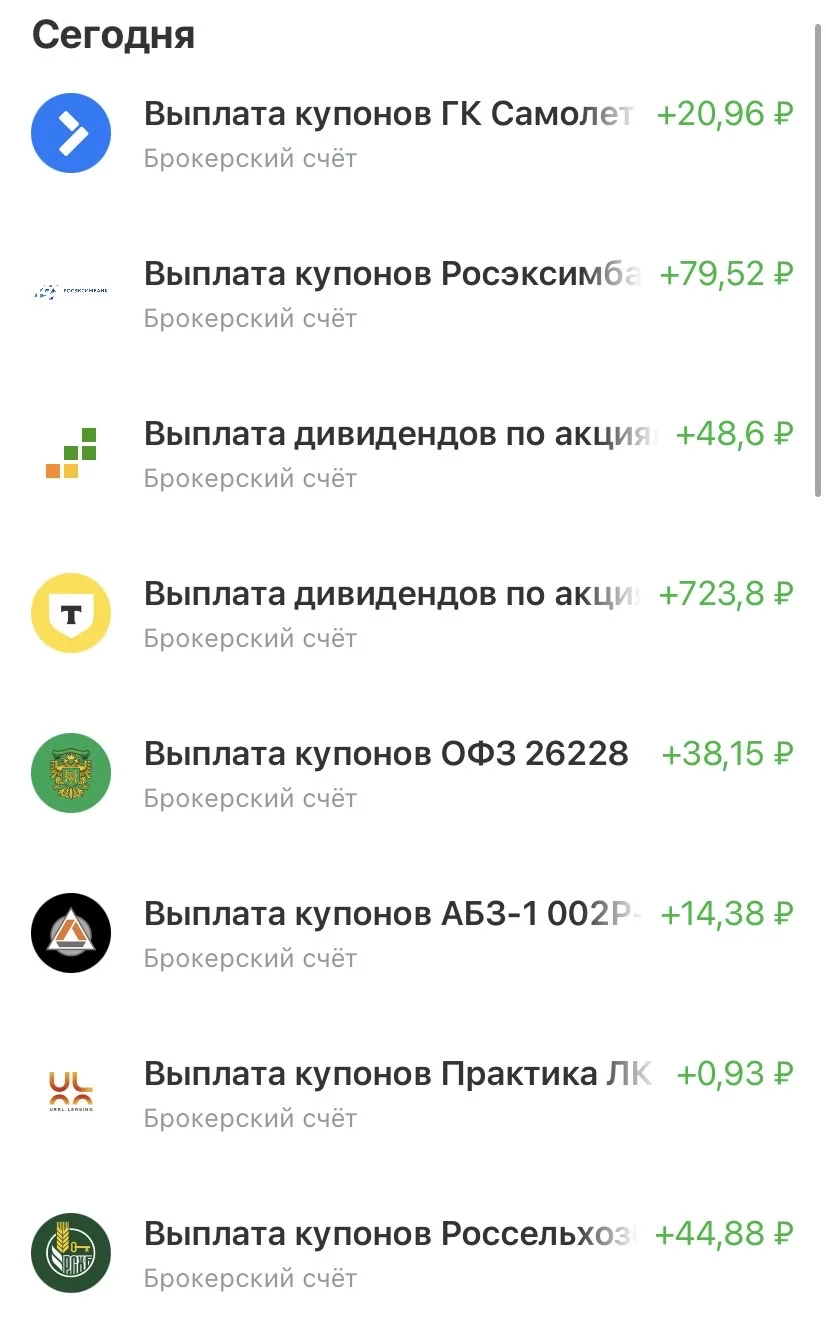Tap the Практика ЛК coupon payout row

point(412,1093)
